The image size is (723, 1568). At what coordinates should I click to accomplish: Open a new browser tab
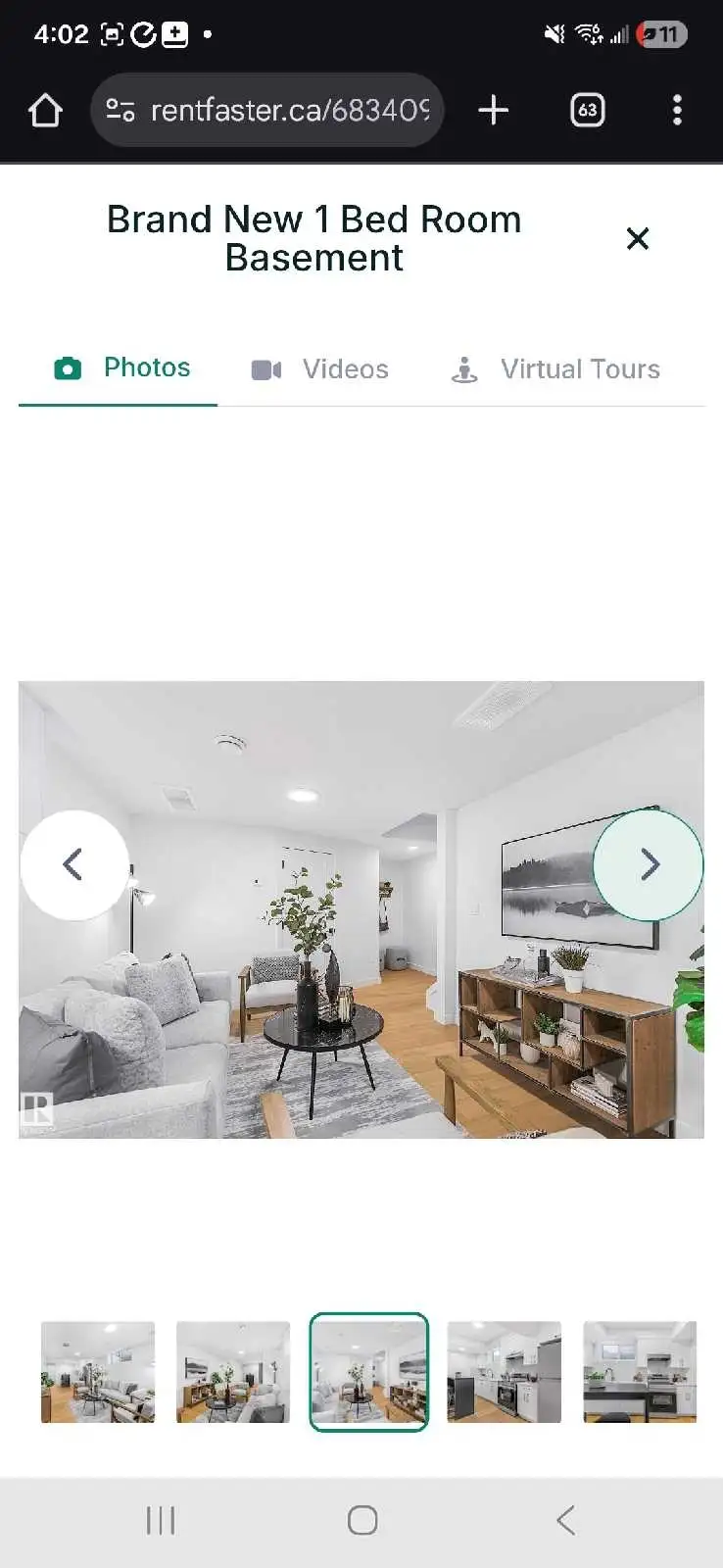[x=494, y=110]
